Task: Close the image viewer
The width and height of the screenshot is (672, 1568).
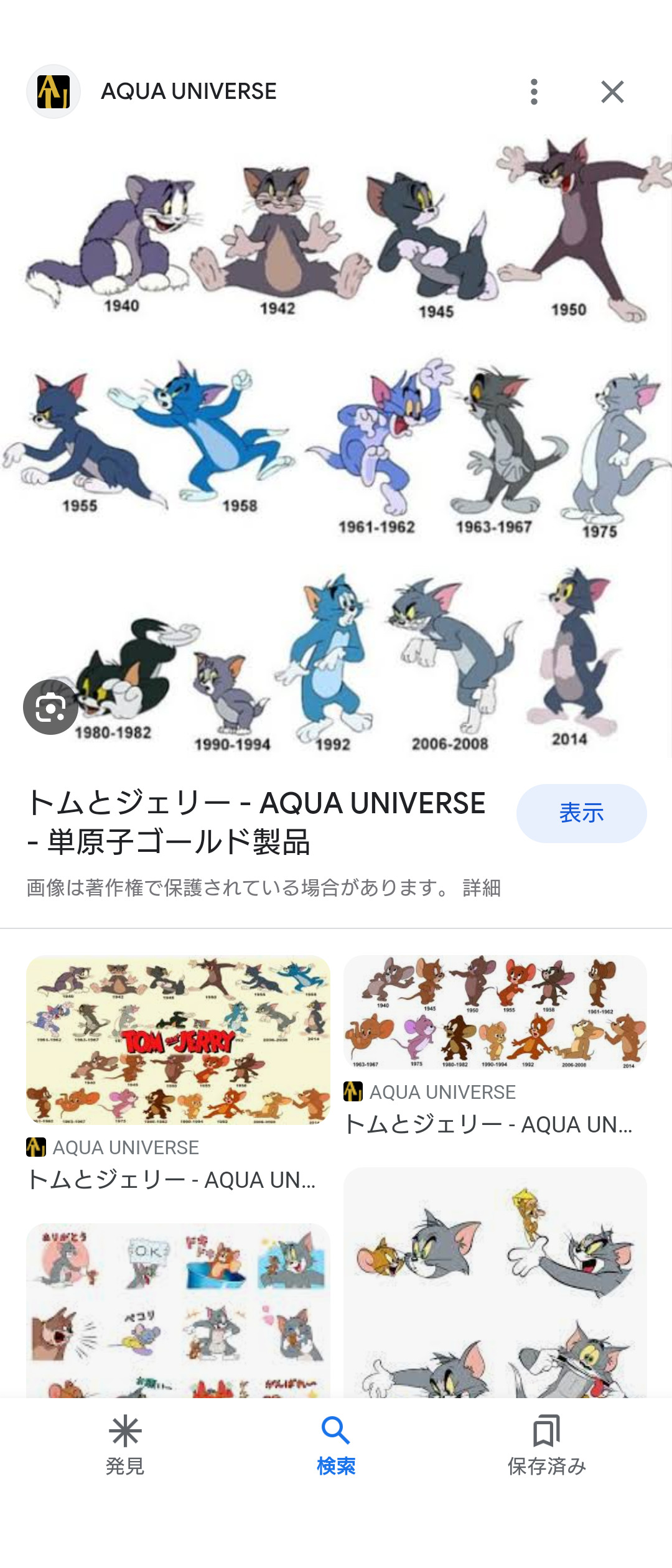Action: [x=612, y=92]
